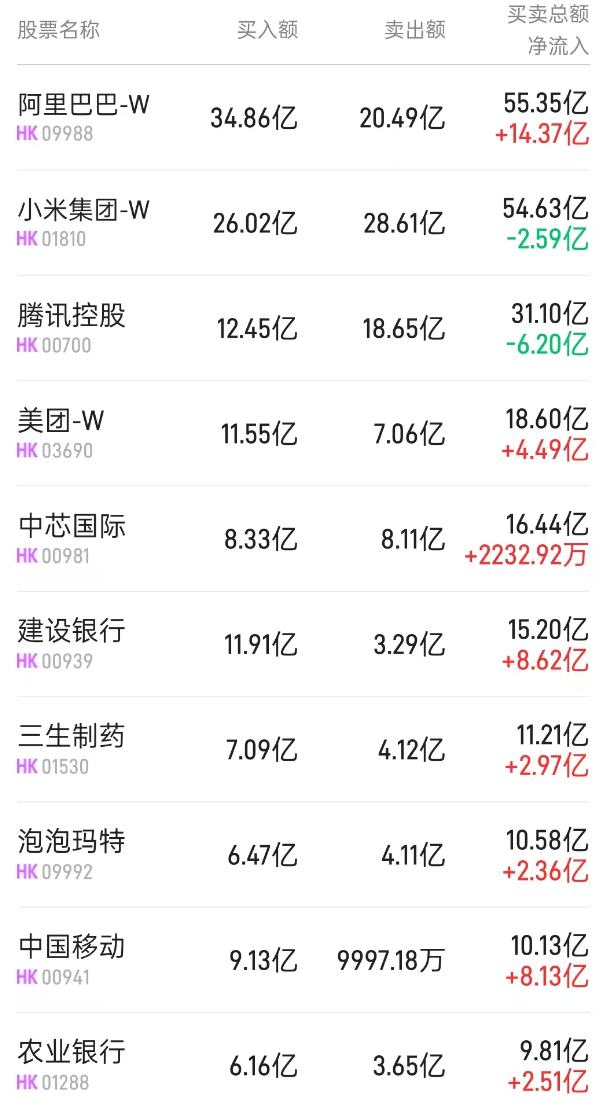Open the 小米集团-W stock row
603x1106 pixels.
pos(303,223)
